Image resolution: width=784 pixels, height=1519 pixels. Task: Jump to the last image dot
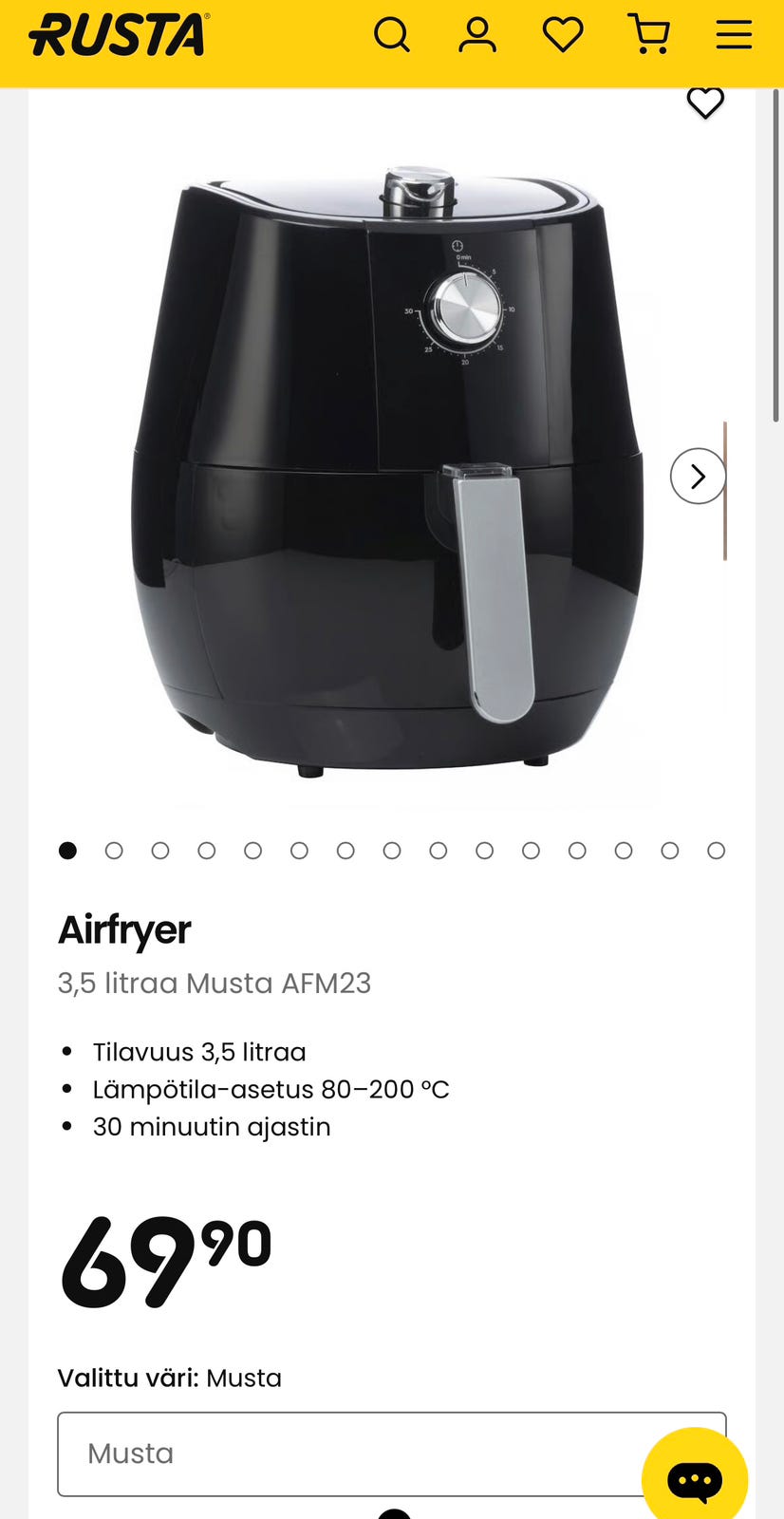point(716,851)
